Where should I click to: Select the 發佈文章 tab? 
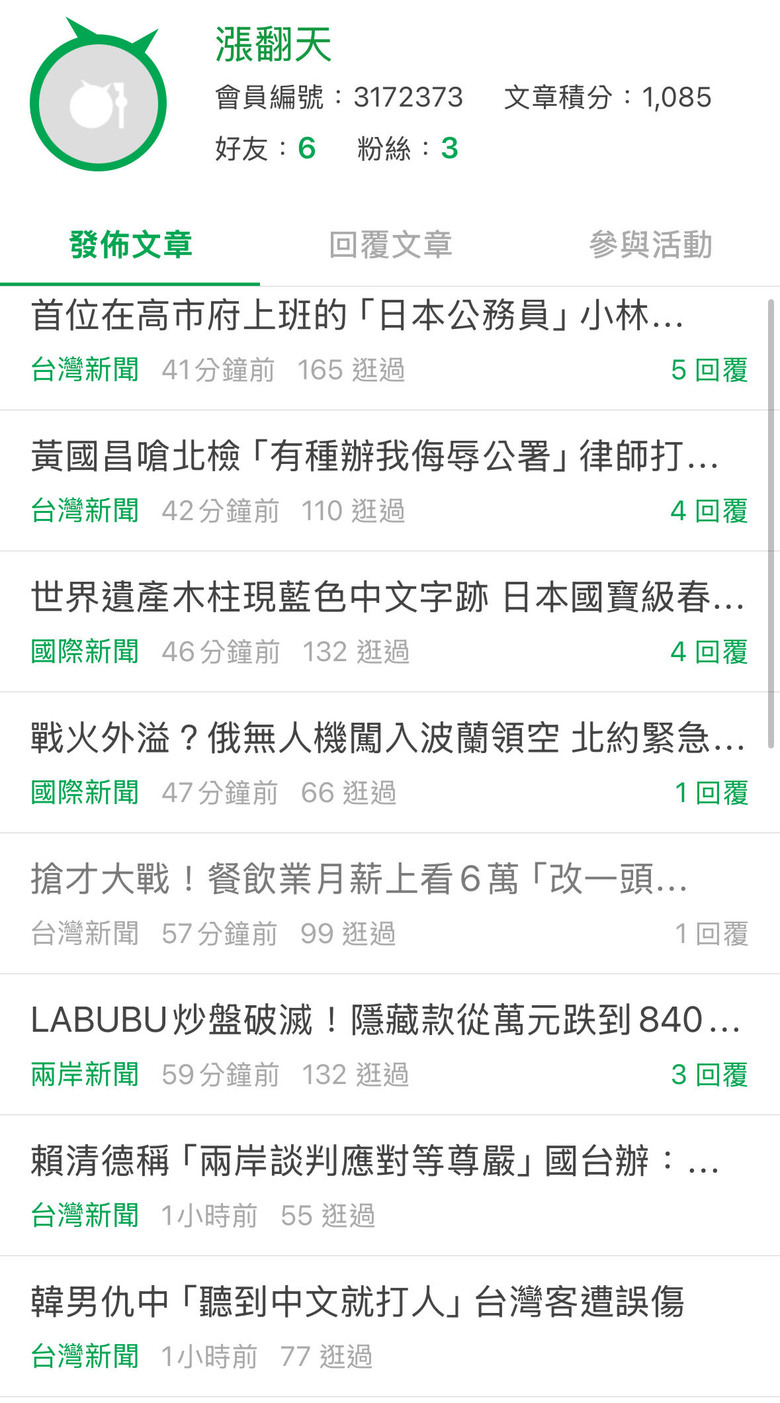(130, 245)
